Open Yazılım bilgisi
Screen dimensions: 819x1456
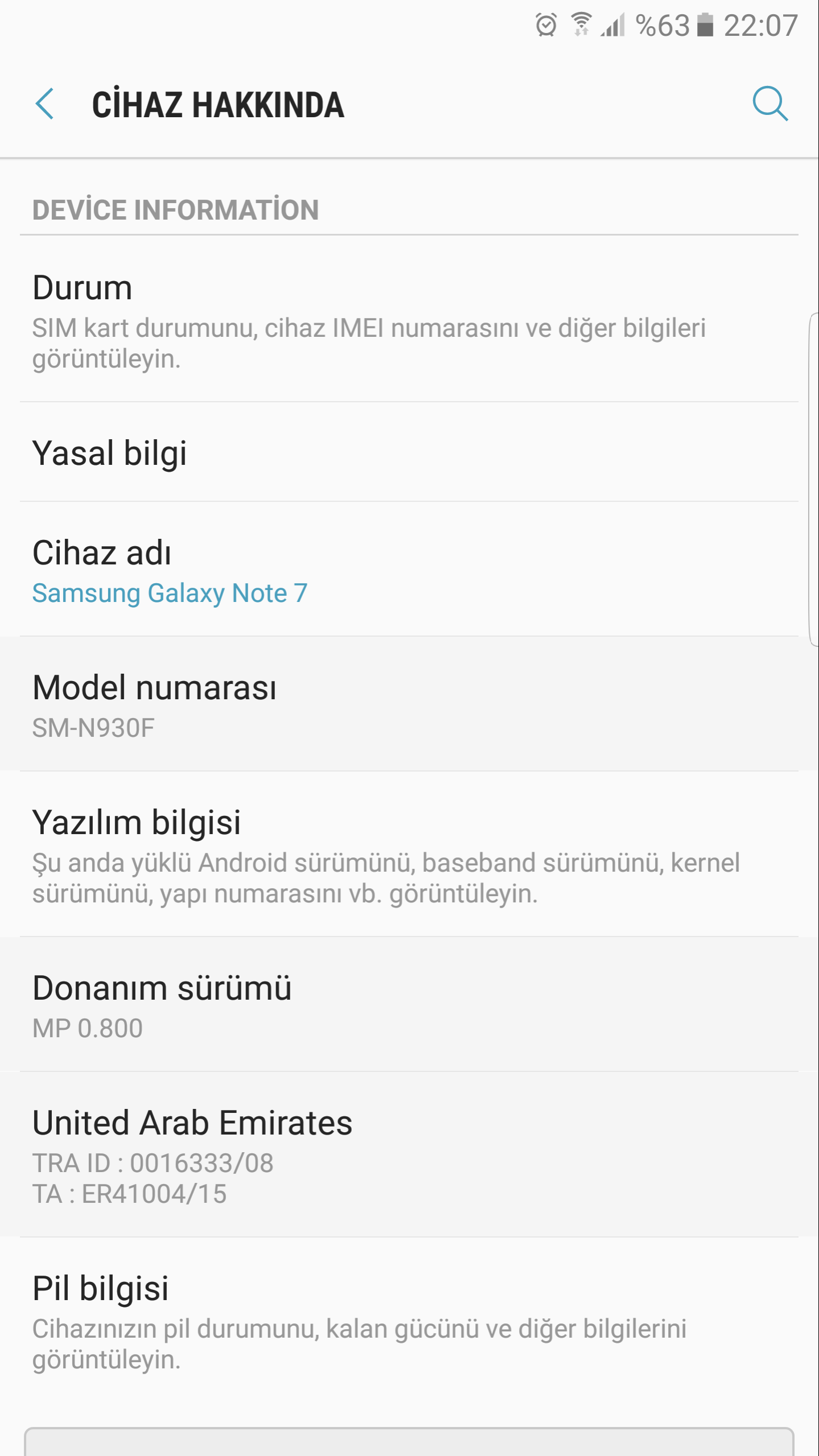pyautogui.click(x=409, y=855)
